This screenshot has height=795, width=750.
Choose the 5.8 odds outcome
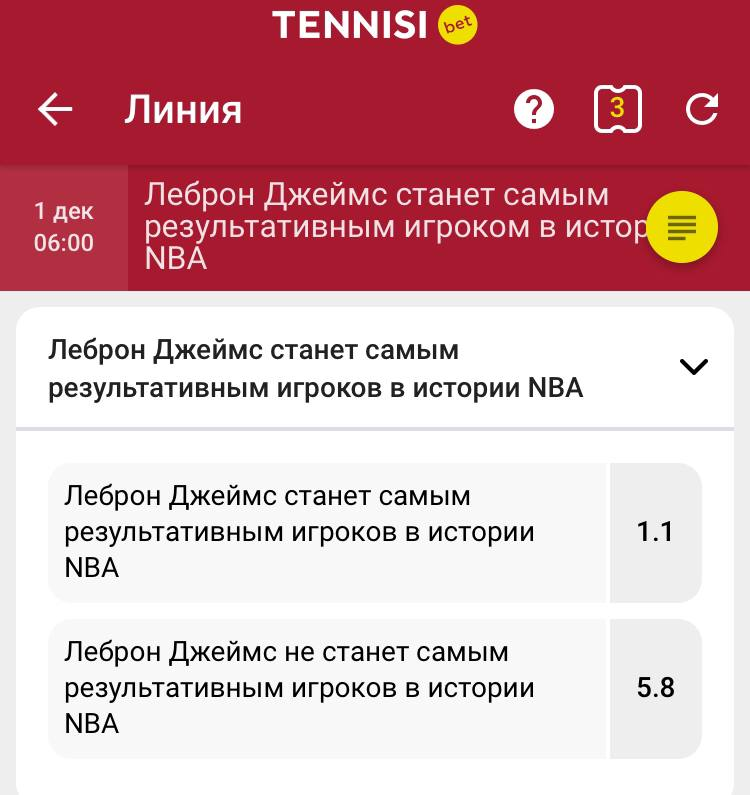655,688
